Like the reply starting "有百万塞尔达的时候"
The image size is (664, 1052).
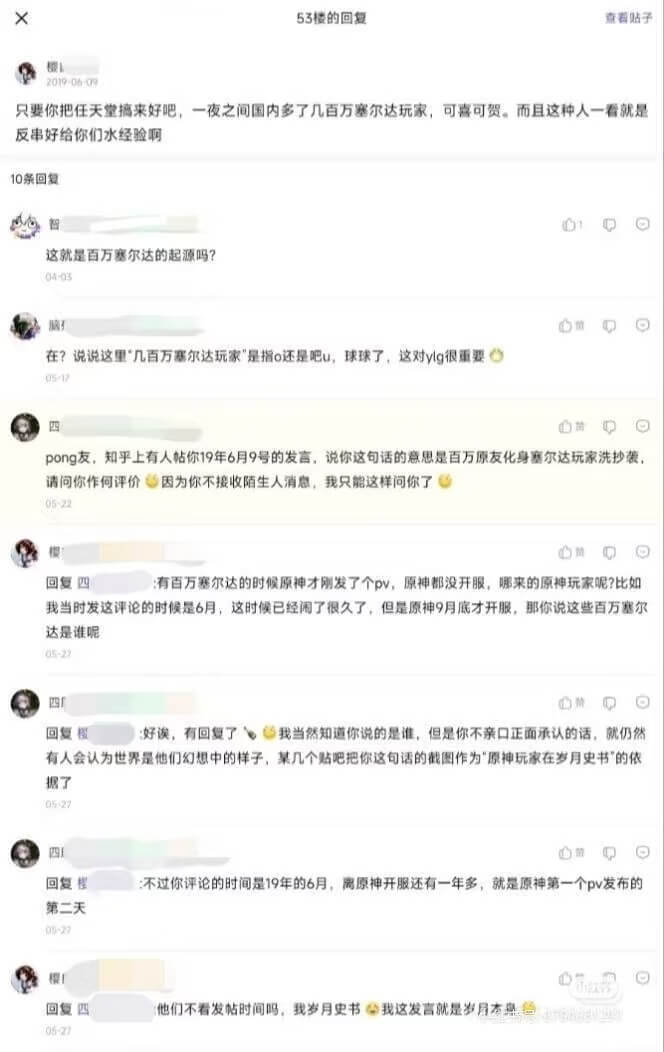point(572,552)
